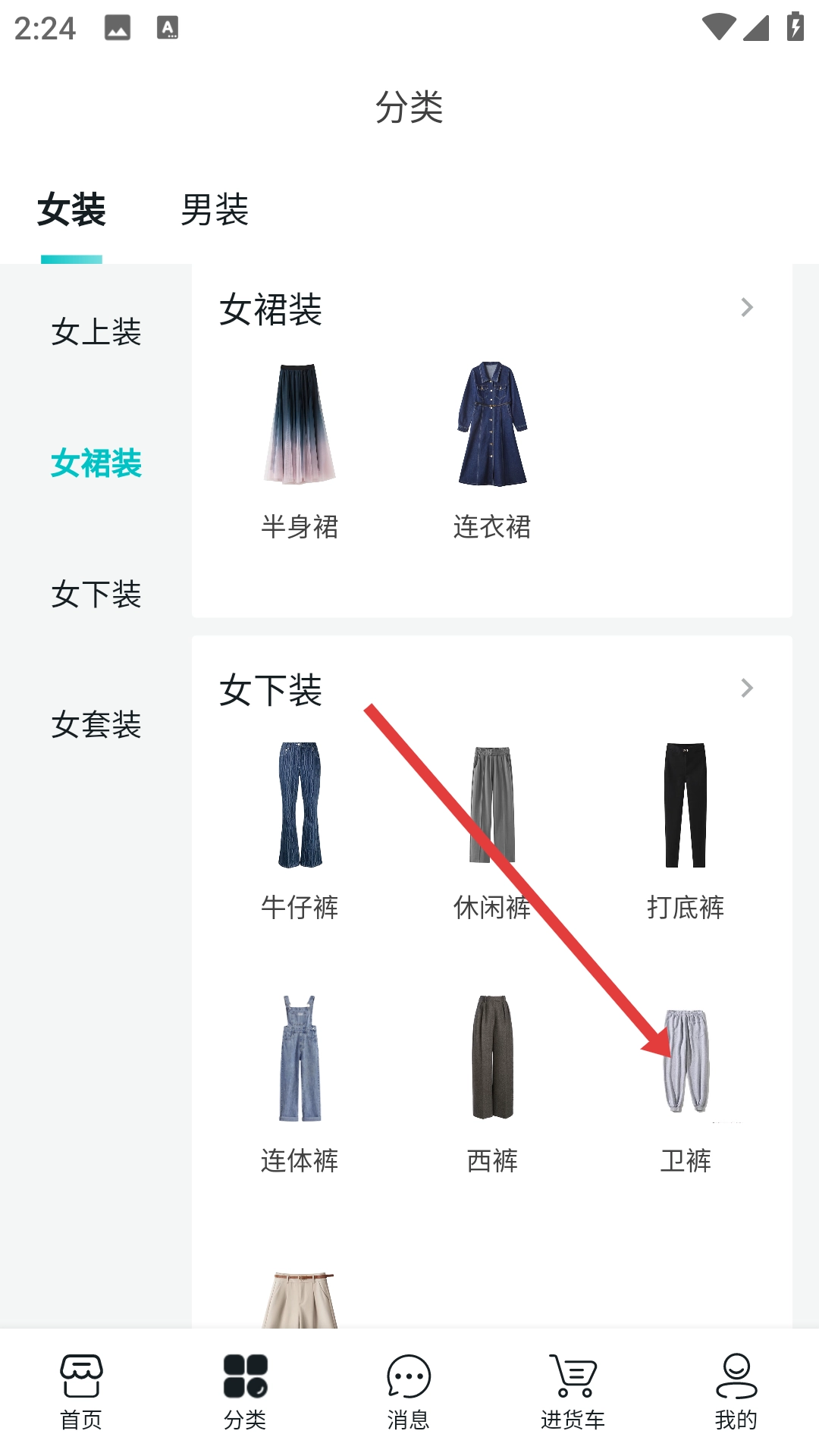Viewport: 819px width, 1456px height.
Task: Choose 女套装 in the side menu
Action: 96,725
